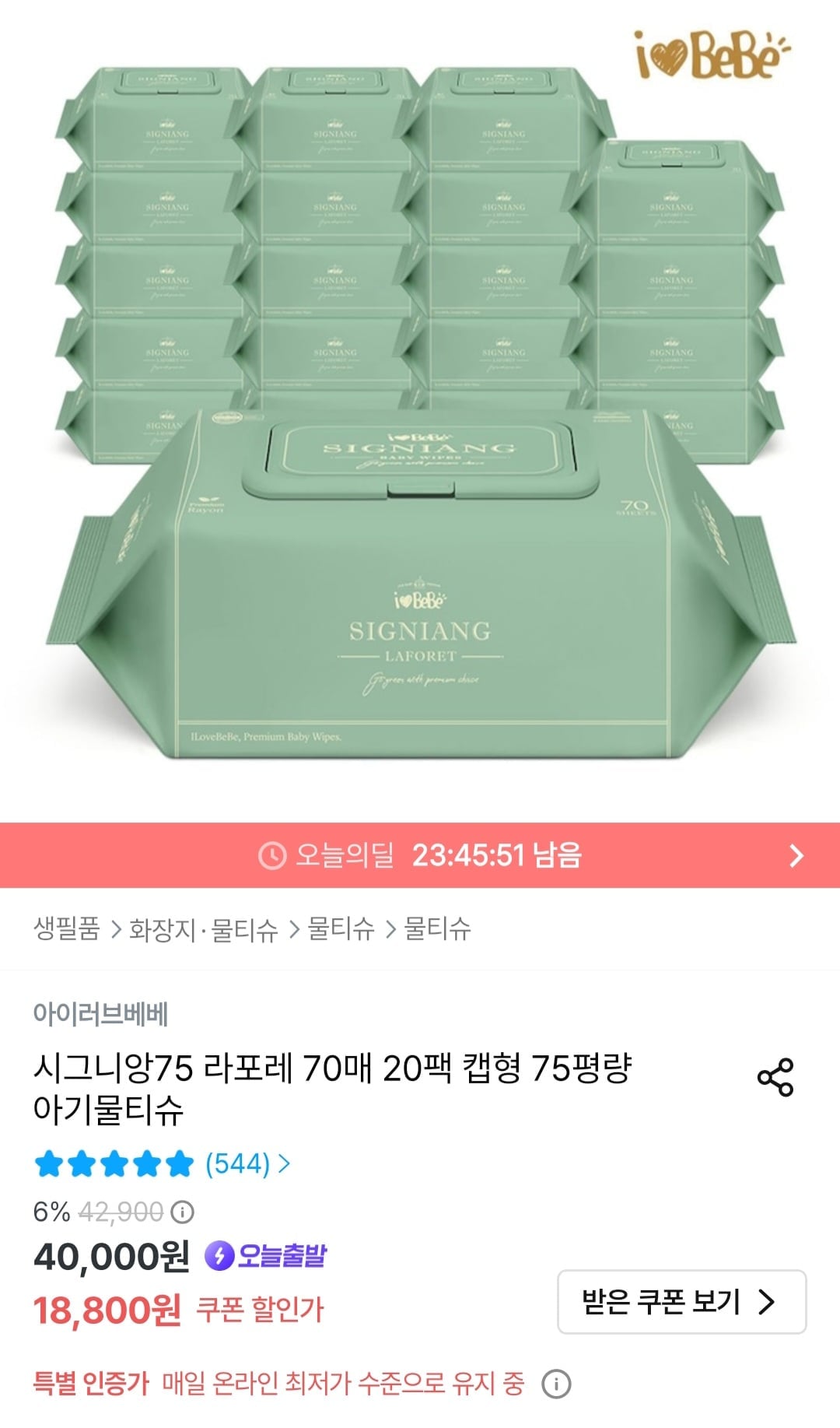
Task: Open the 생필품 breadcrumb category
Action: coord(67,928)
